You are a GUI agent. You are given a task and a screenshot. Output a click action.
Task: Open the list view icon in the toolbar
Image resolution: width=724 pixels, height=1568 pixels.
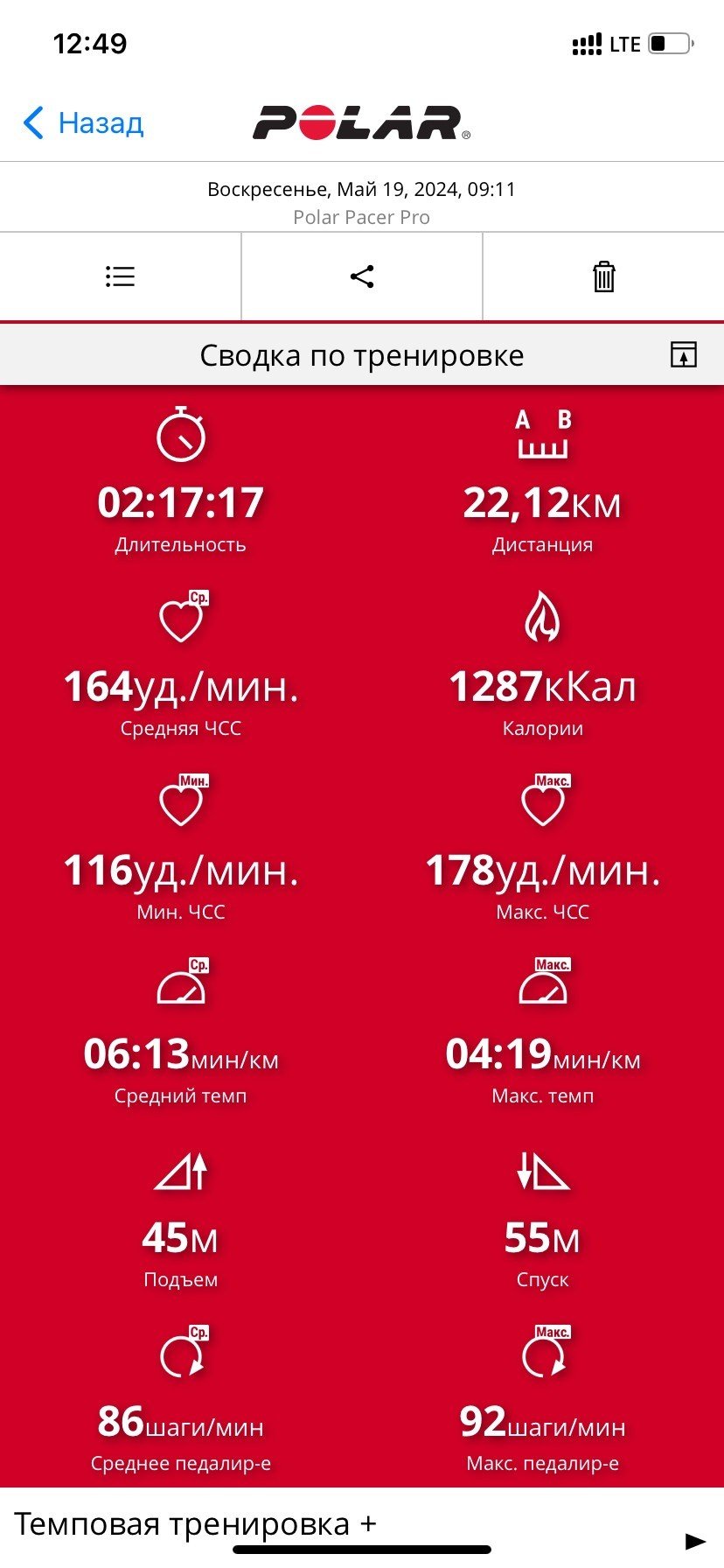pos(120,276)
